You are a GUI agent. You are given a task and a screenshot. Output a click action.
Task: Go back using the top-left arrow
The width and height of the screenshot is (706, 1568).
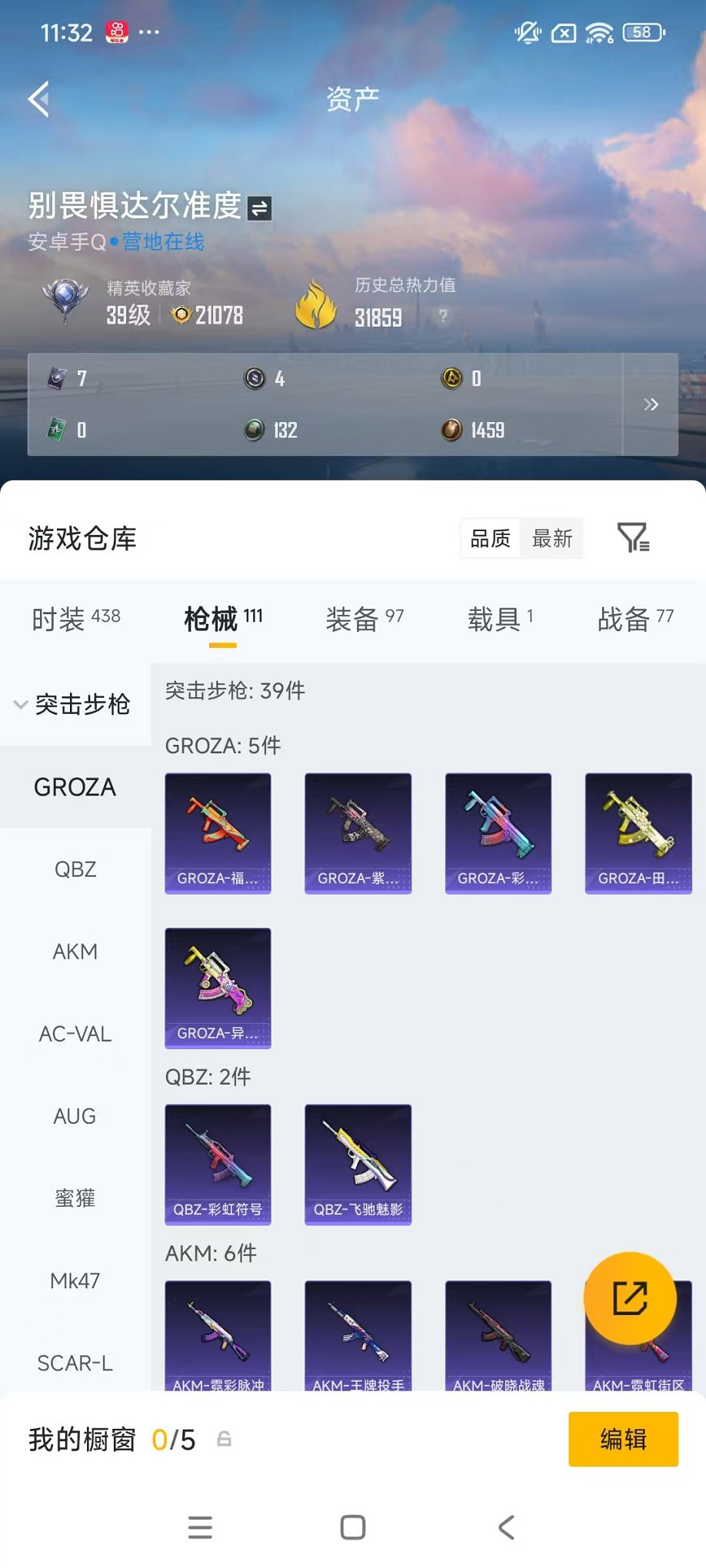click(38, 99)
